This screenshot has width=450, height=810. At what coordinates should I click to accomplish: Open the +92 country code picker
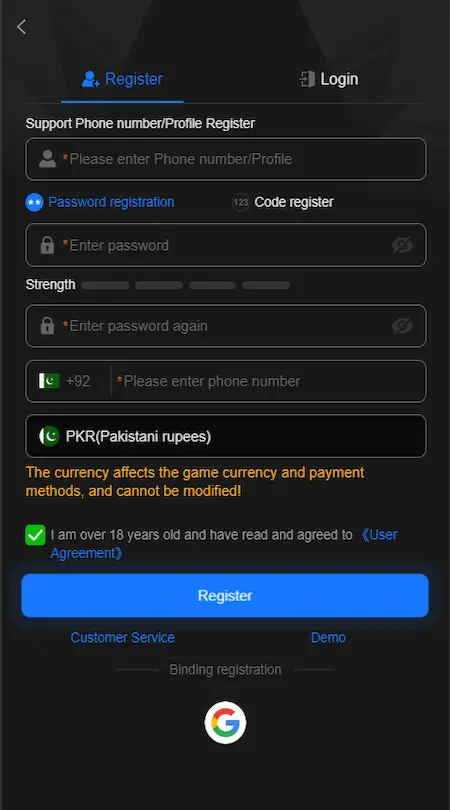65,381
